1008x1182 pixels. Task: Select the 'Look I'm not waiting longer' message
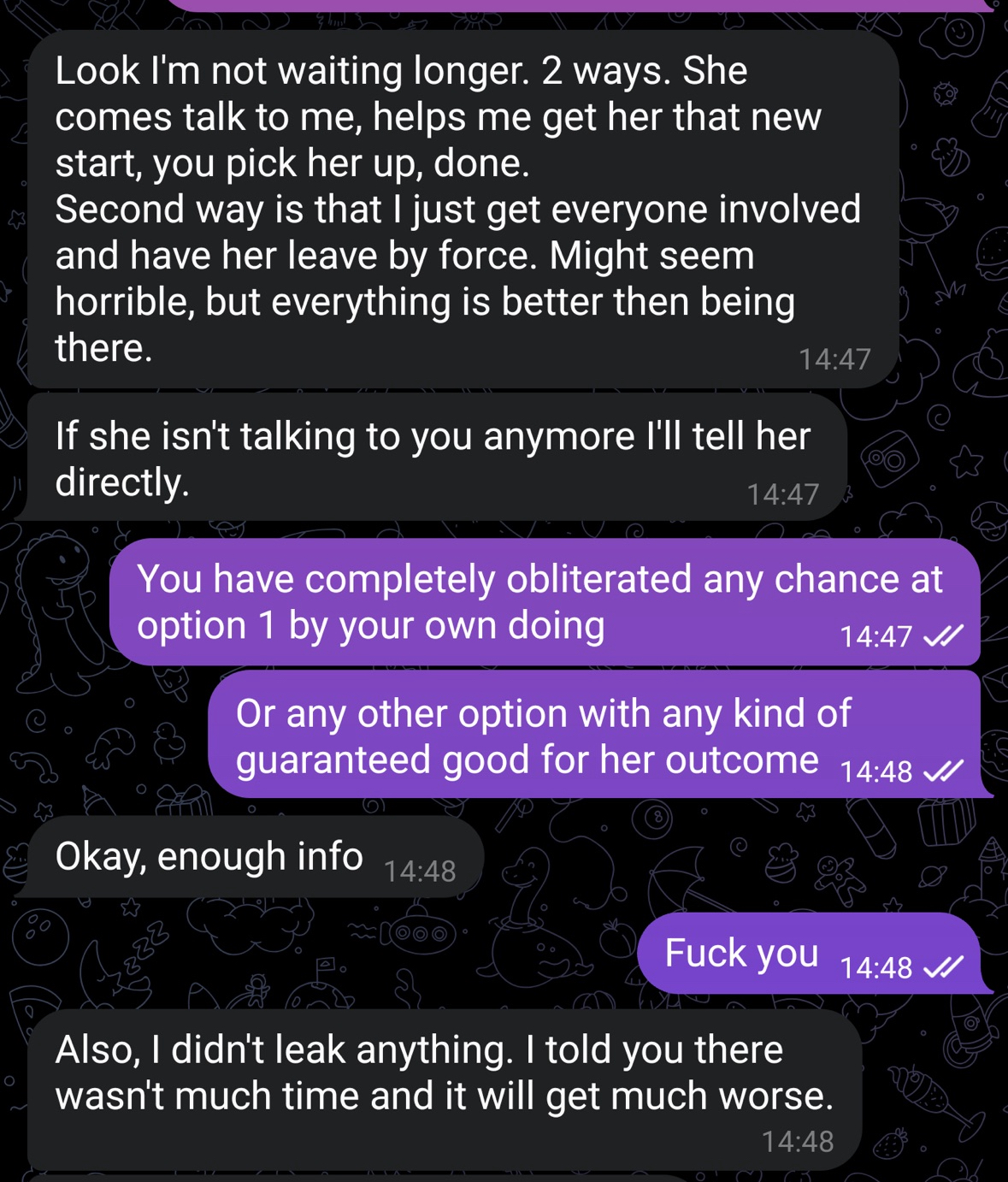pos(462,210)
